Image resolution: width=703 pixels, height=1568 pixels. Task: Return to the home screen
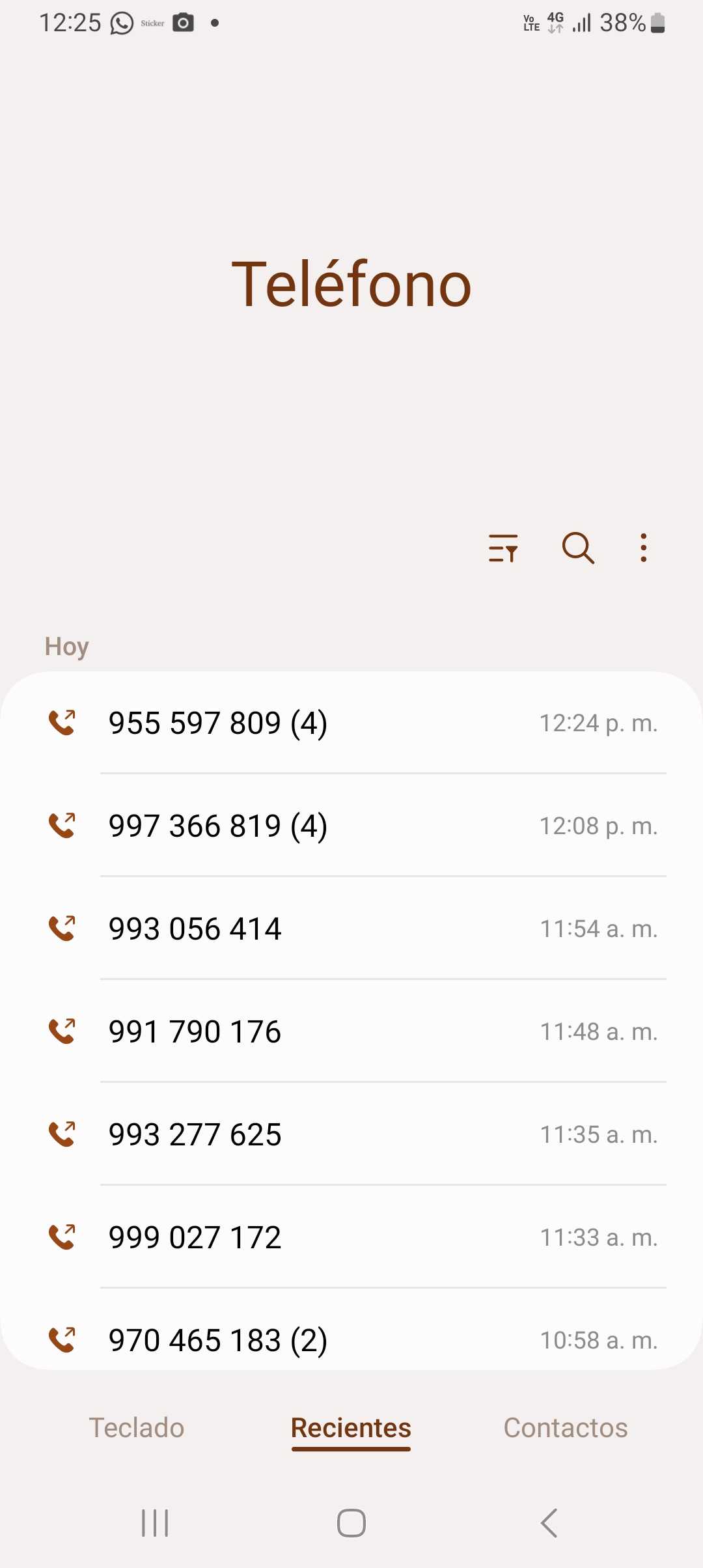tap(351, 1523)
